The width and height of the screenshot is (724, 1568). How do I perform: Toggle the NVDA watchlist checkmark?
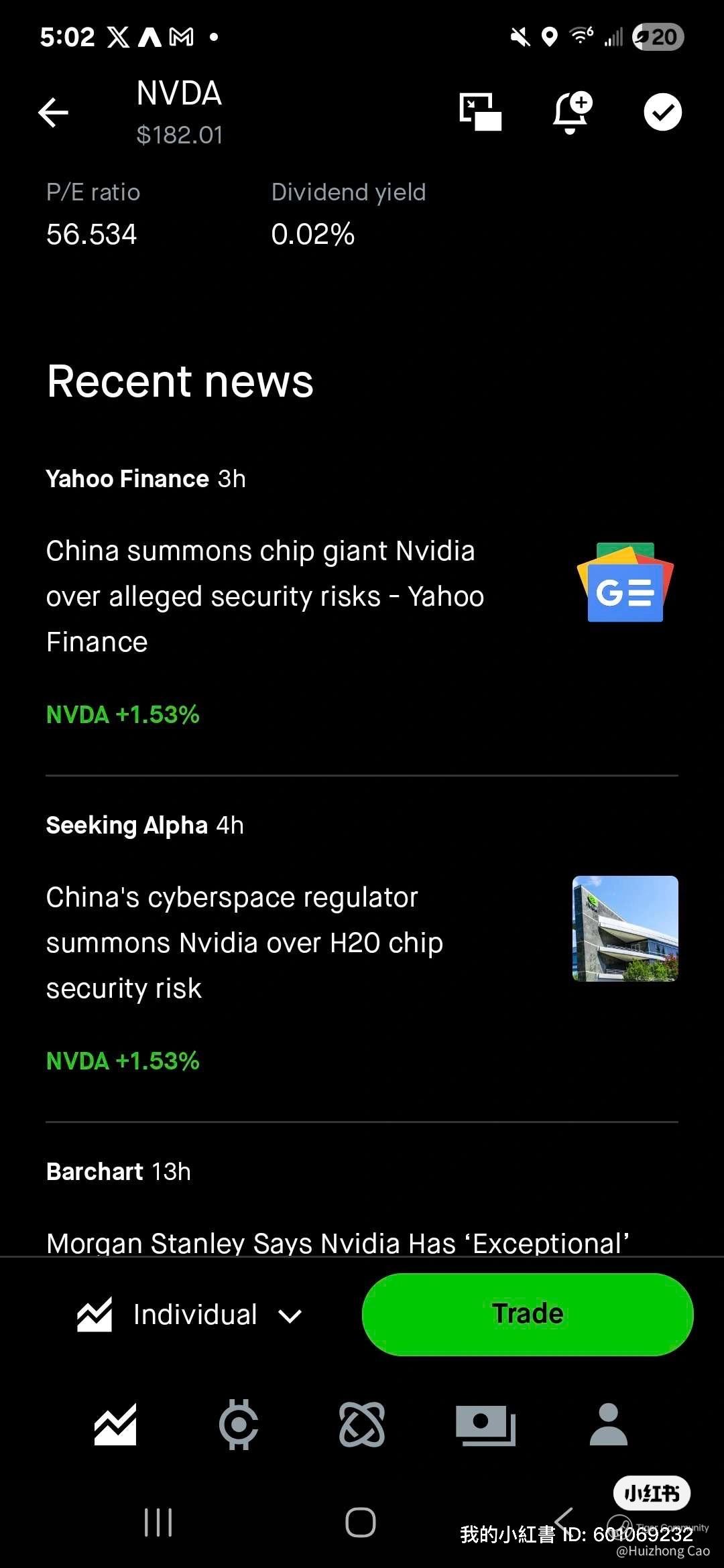click(x=662, y=112)
